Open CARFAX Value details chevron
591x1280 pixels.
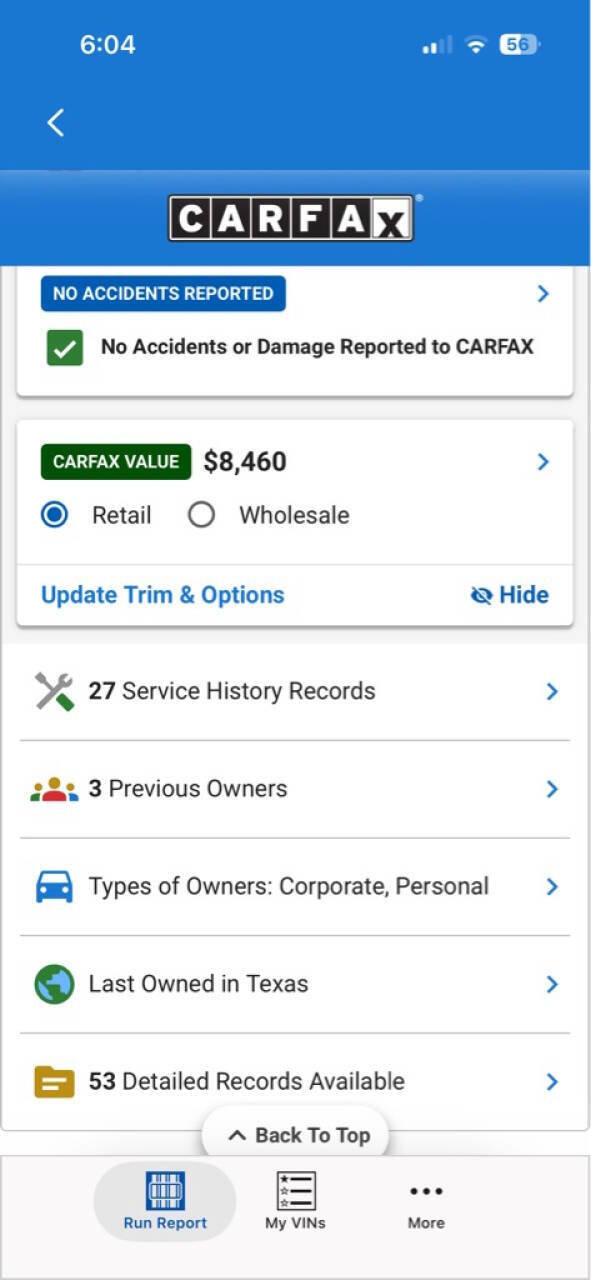543,461
